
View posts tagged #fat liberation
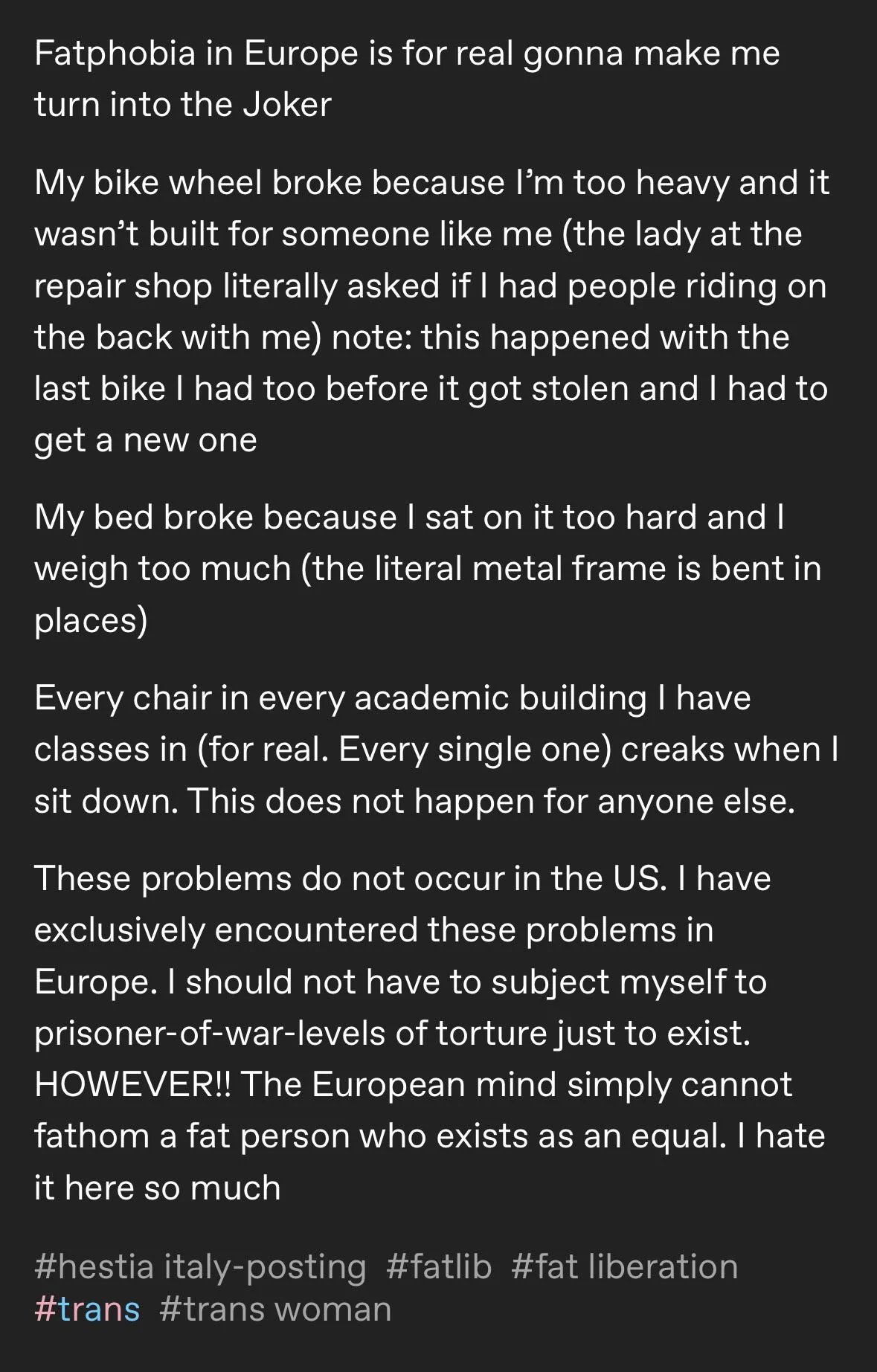click(x=625, y=1266)
